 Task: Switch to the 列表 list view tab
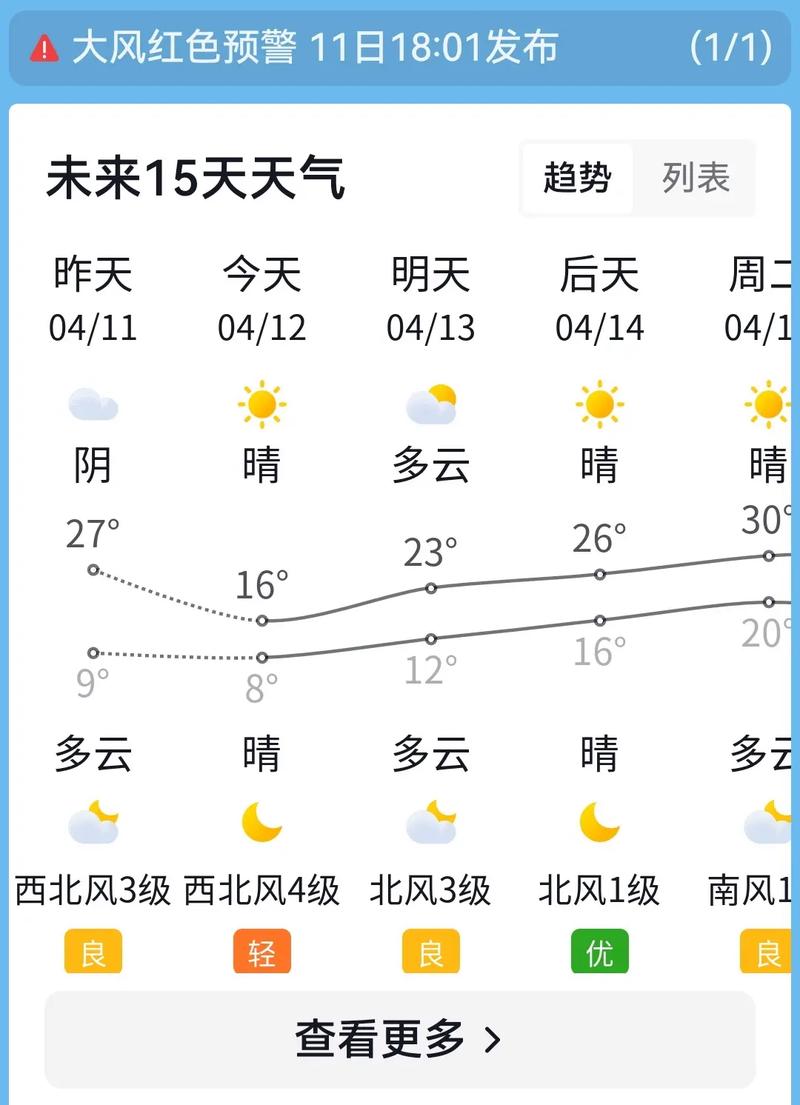click(x=694, y=180)
